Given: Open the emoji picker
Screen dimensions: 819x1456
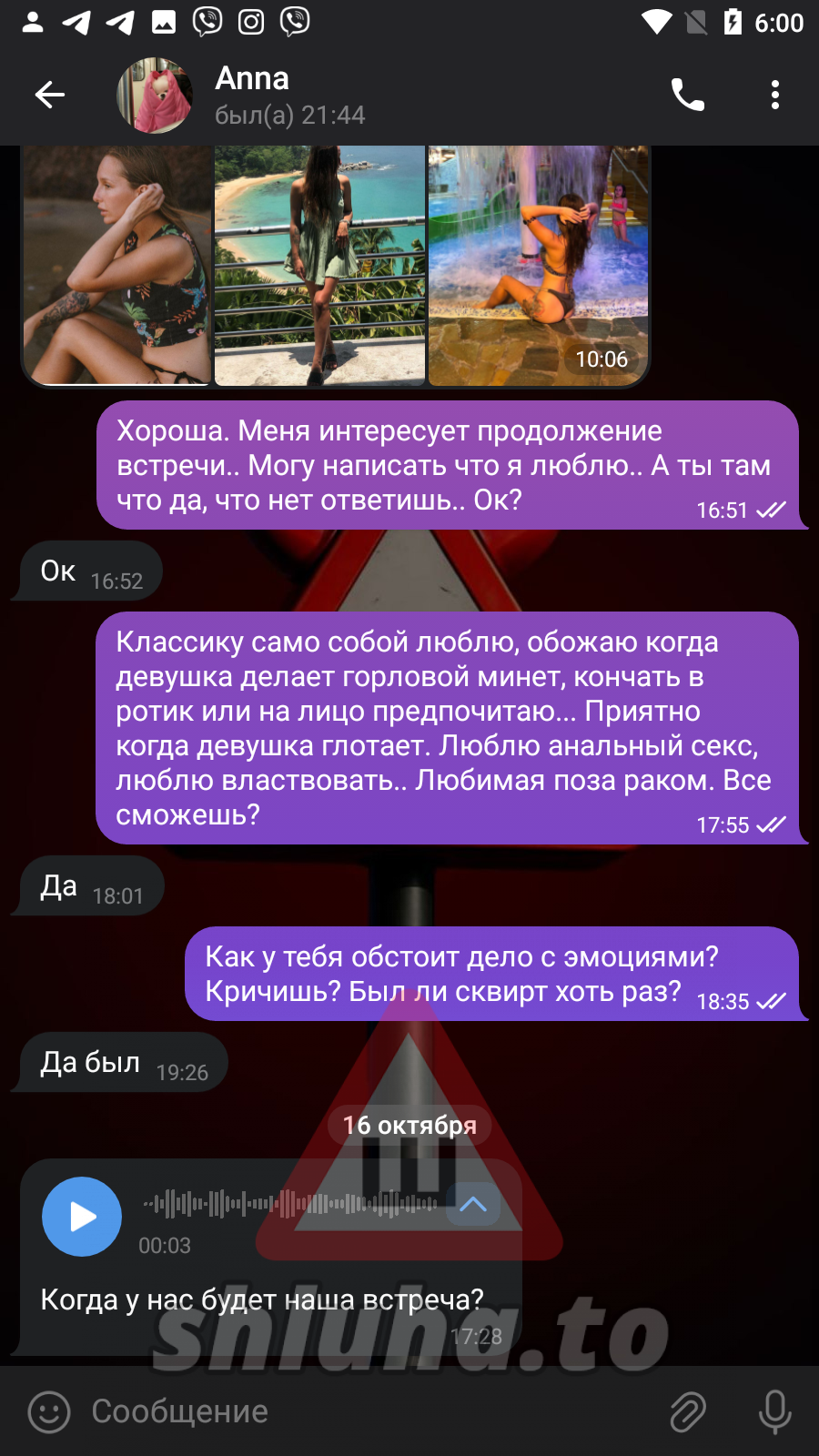Looking at the screenshot, I should point(49,1412).
